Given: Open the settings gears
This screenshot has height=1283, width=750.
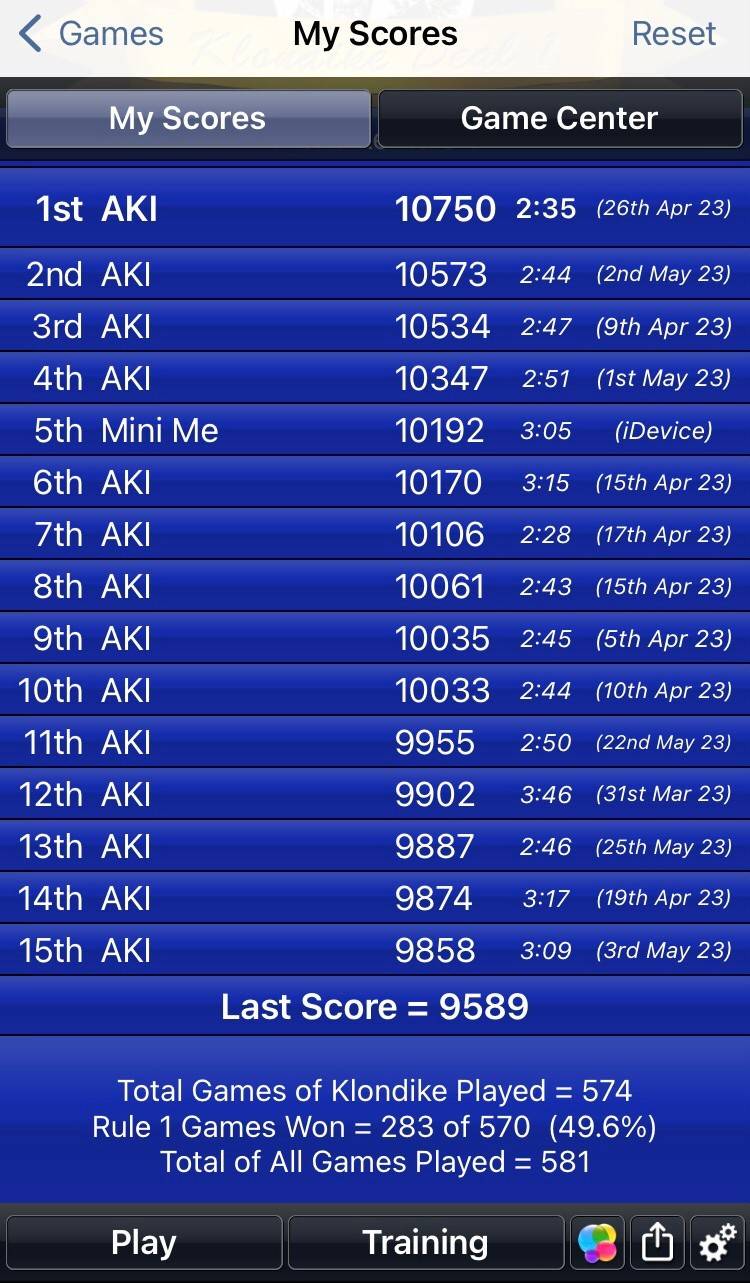Looking at the screenshot, I should [717, 1243].
